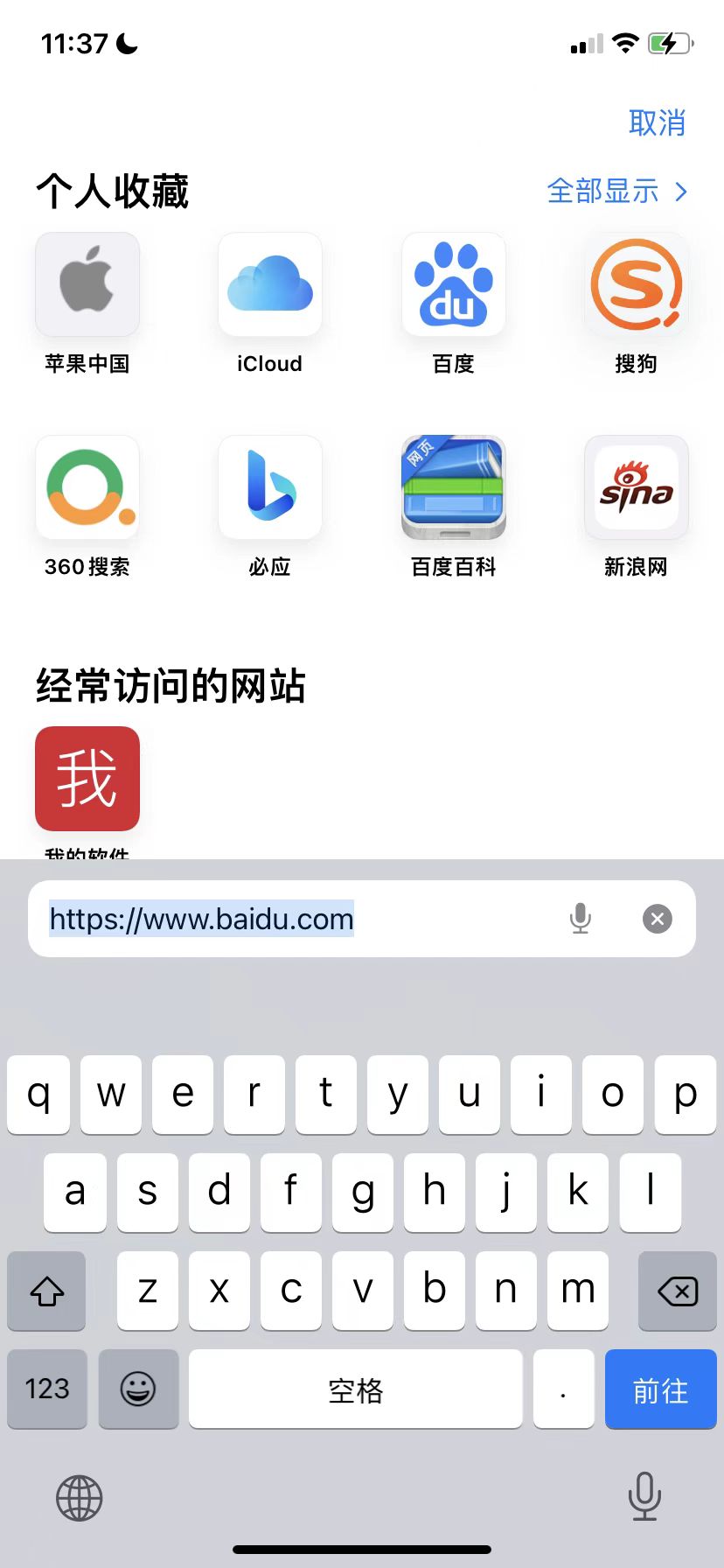724x1568 pixels.
Task: Switch keyboard language with globe icon
Action: [80, 1498]
